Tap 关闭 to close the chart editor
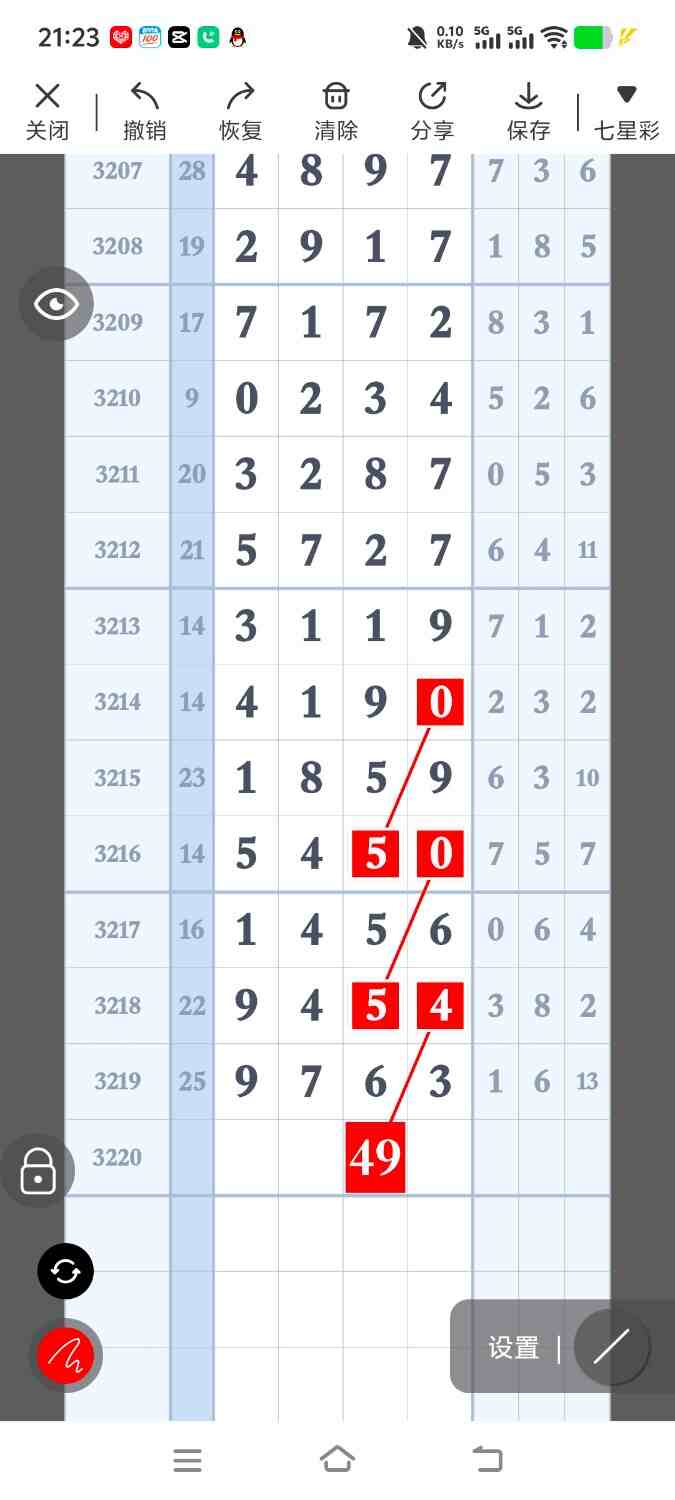Image resolution: width=675 pixels, height=1500 pixels. pos(47,111)
